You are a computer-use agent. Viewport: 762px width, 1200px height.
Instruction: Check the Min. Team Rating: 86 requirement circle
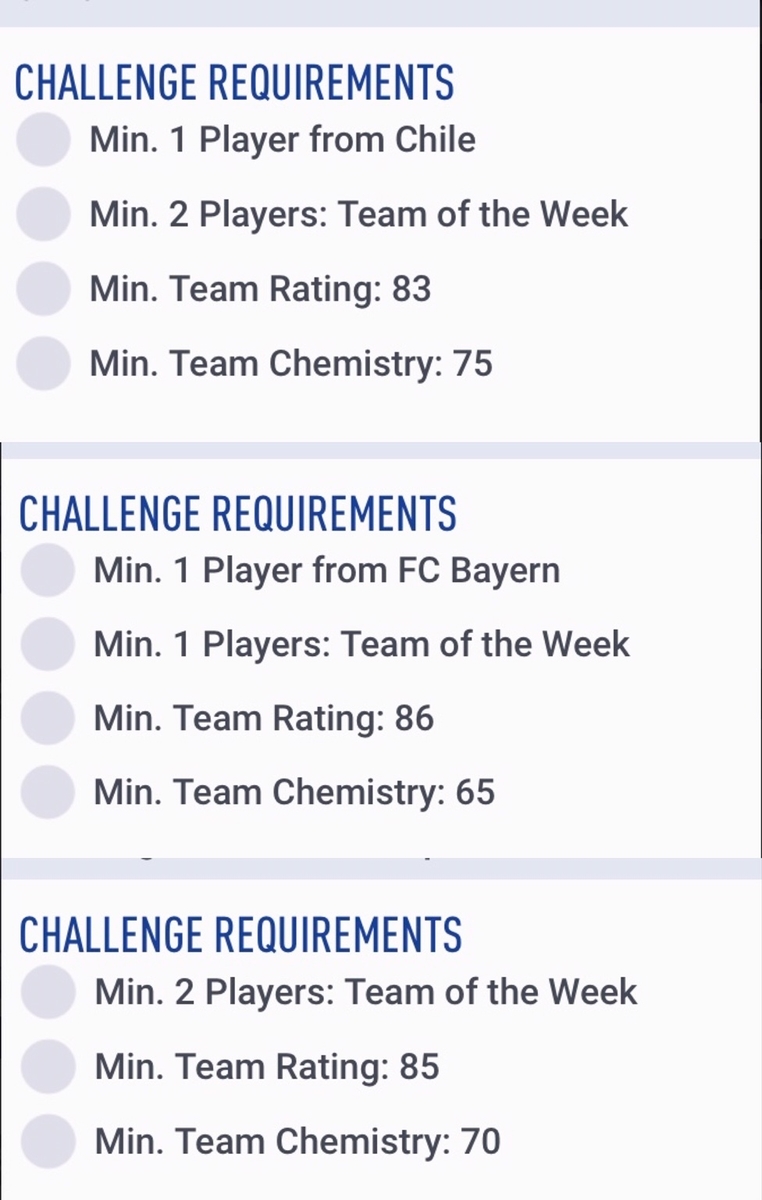[47, 718]
